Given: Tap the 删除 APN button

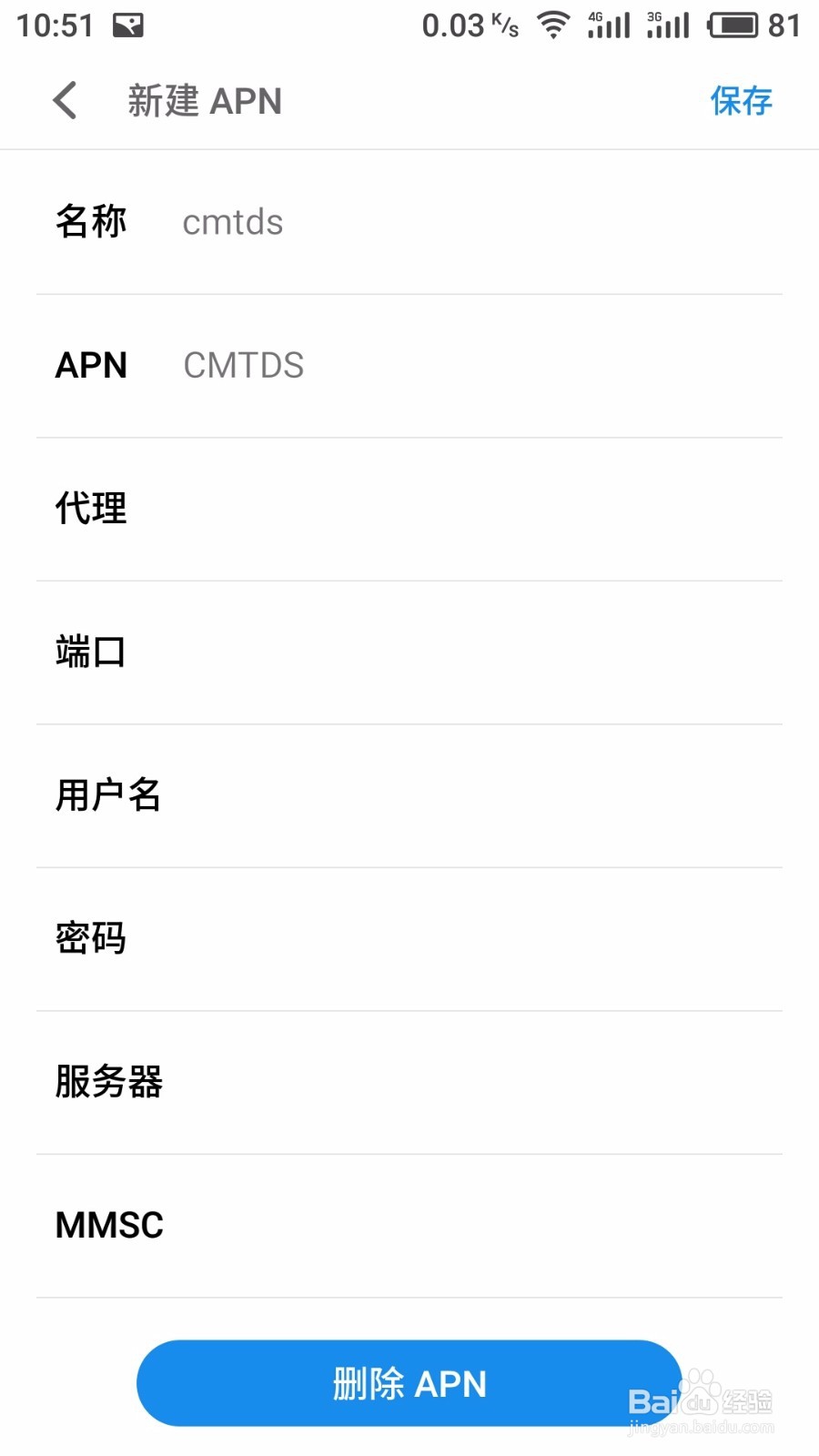Looking at the screenshot, I should pyautogui.click(x=409, y=1383).
